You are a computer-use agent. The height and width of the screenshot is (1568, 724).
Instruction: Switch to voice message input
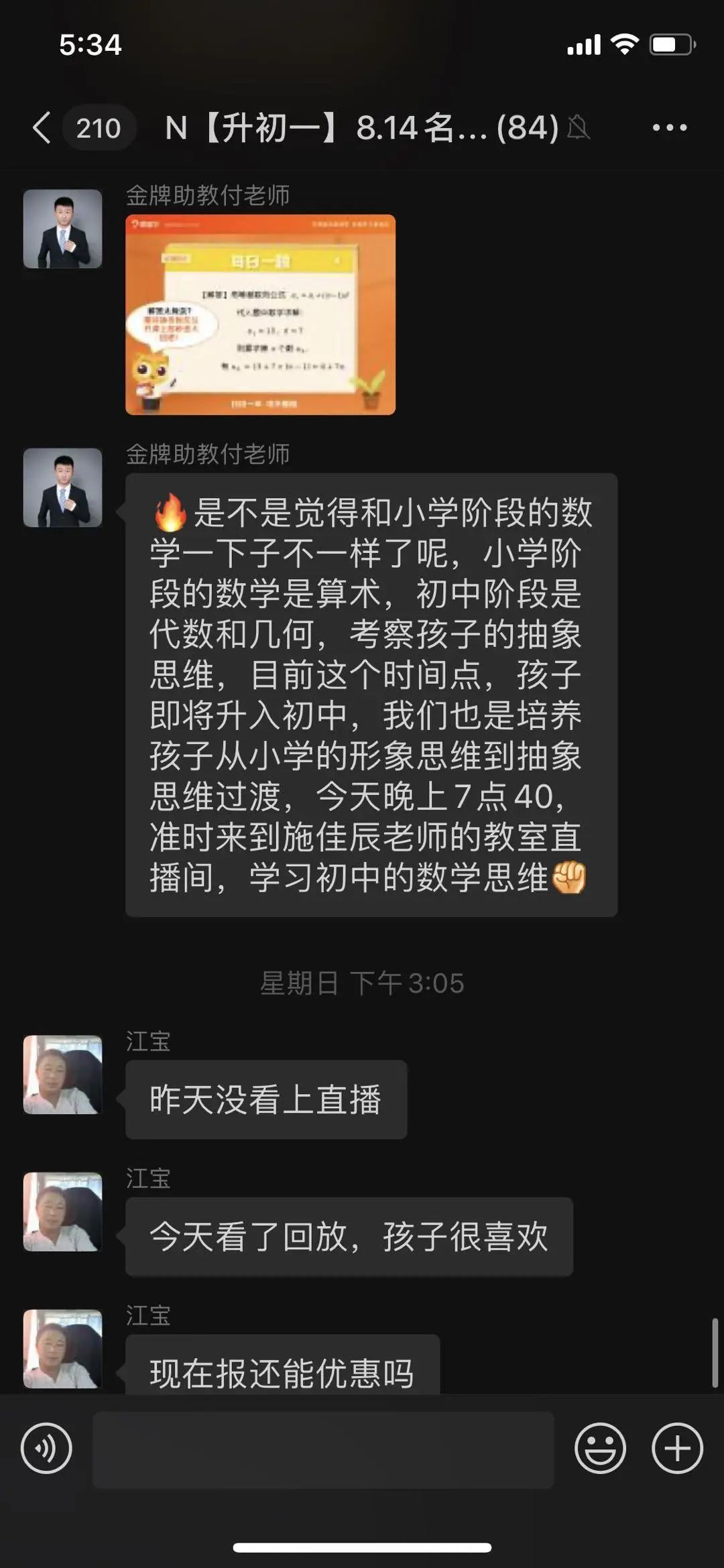point(46,1448)
